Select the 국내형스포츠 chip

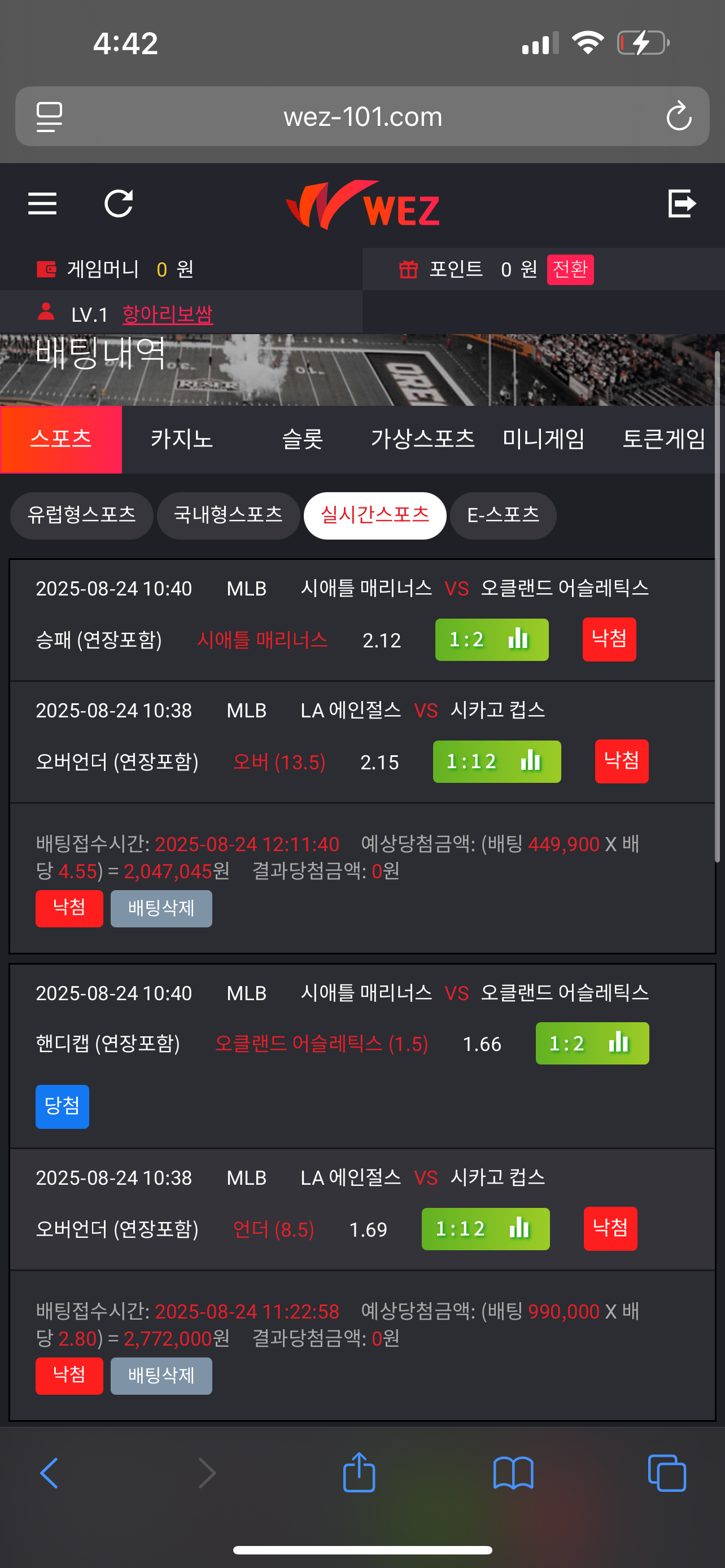click(228, 515)
